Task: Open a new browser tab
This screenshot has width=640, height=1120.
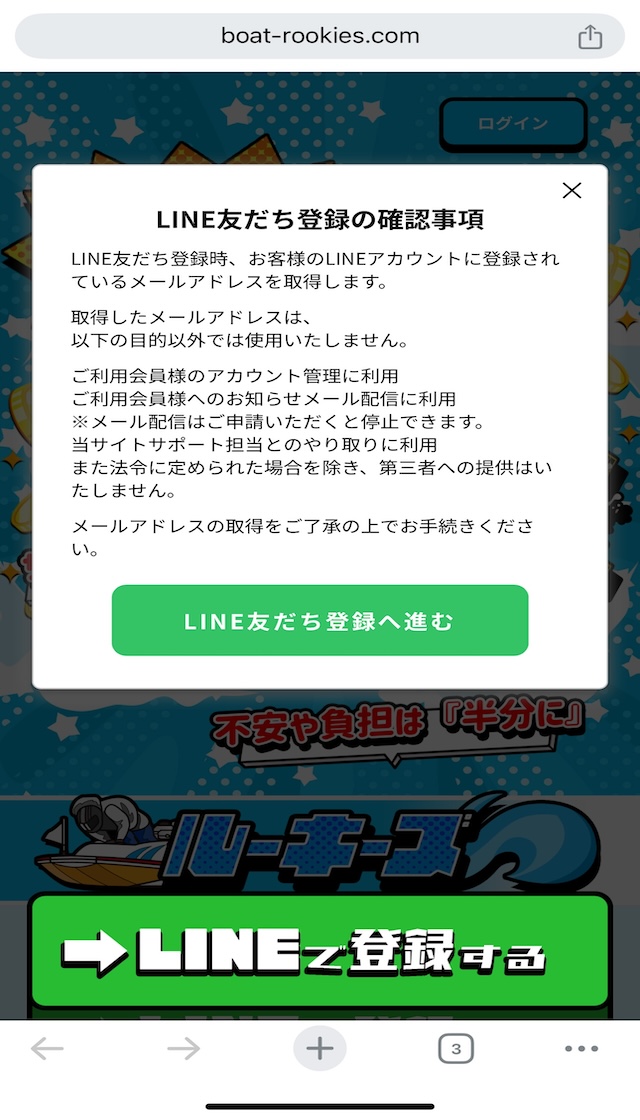Action: (319, 1048)
